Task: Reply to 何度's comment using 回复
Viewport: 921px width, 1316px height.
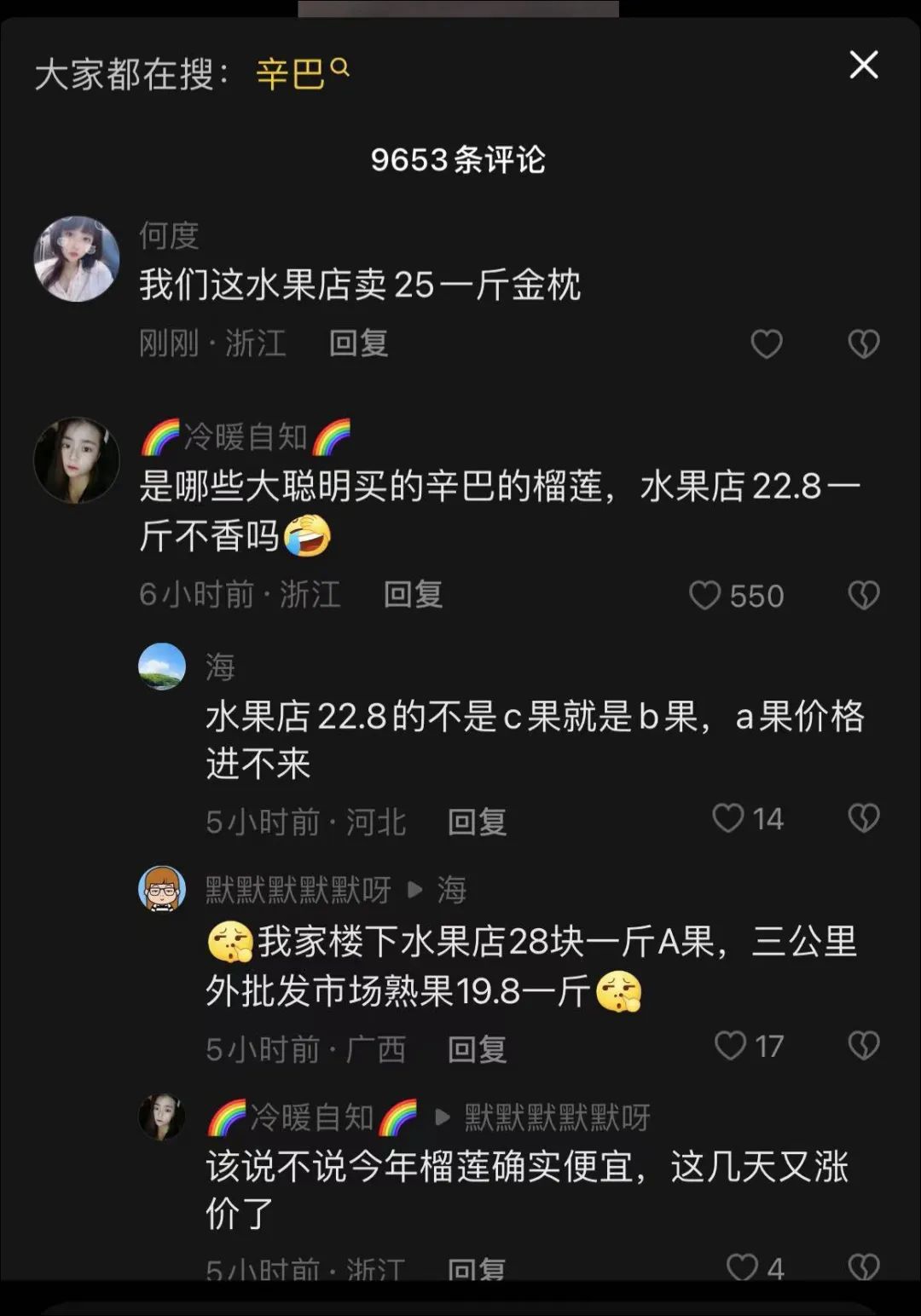Action: point(357,344)
